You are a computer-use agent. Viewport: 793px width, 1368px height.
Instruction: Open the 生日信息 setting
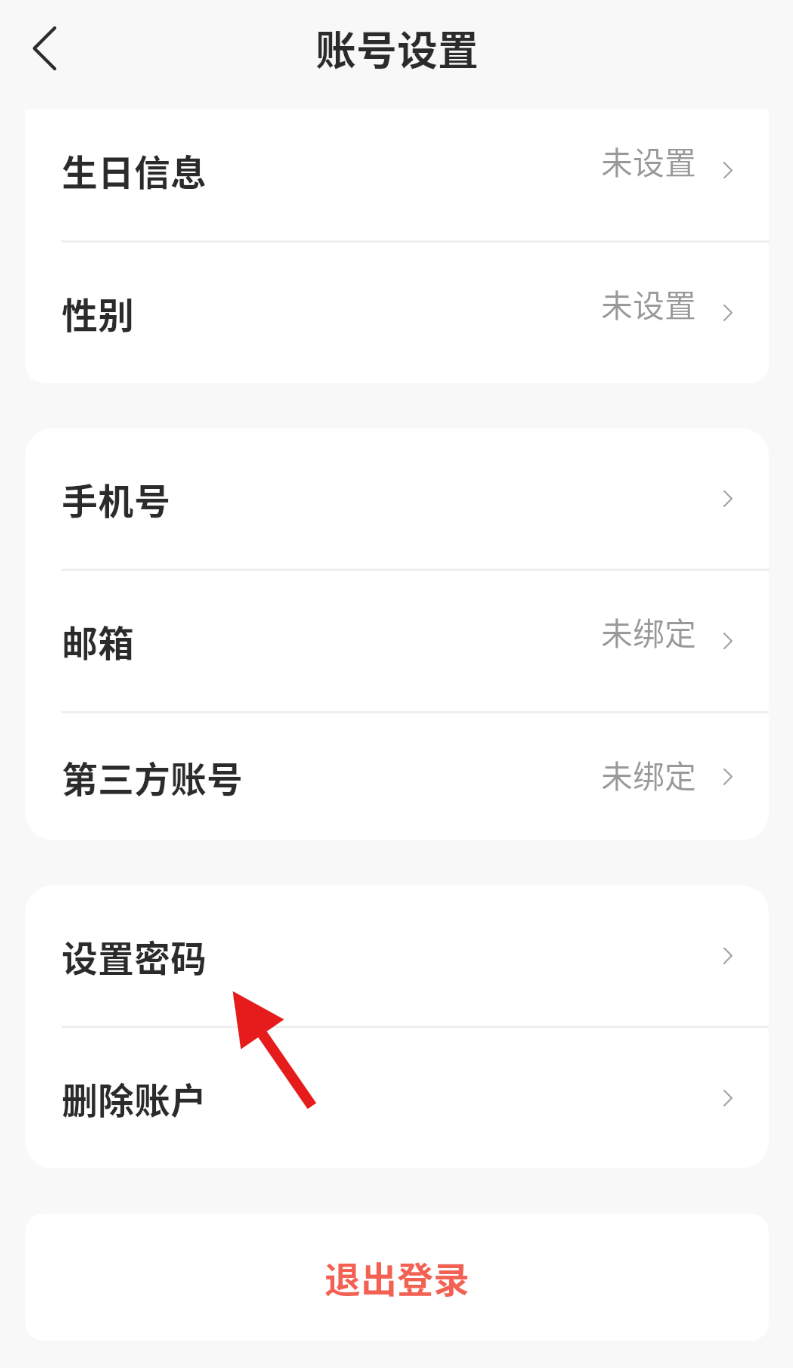(396, 171)
